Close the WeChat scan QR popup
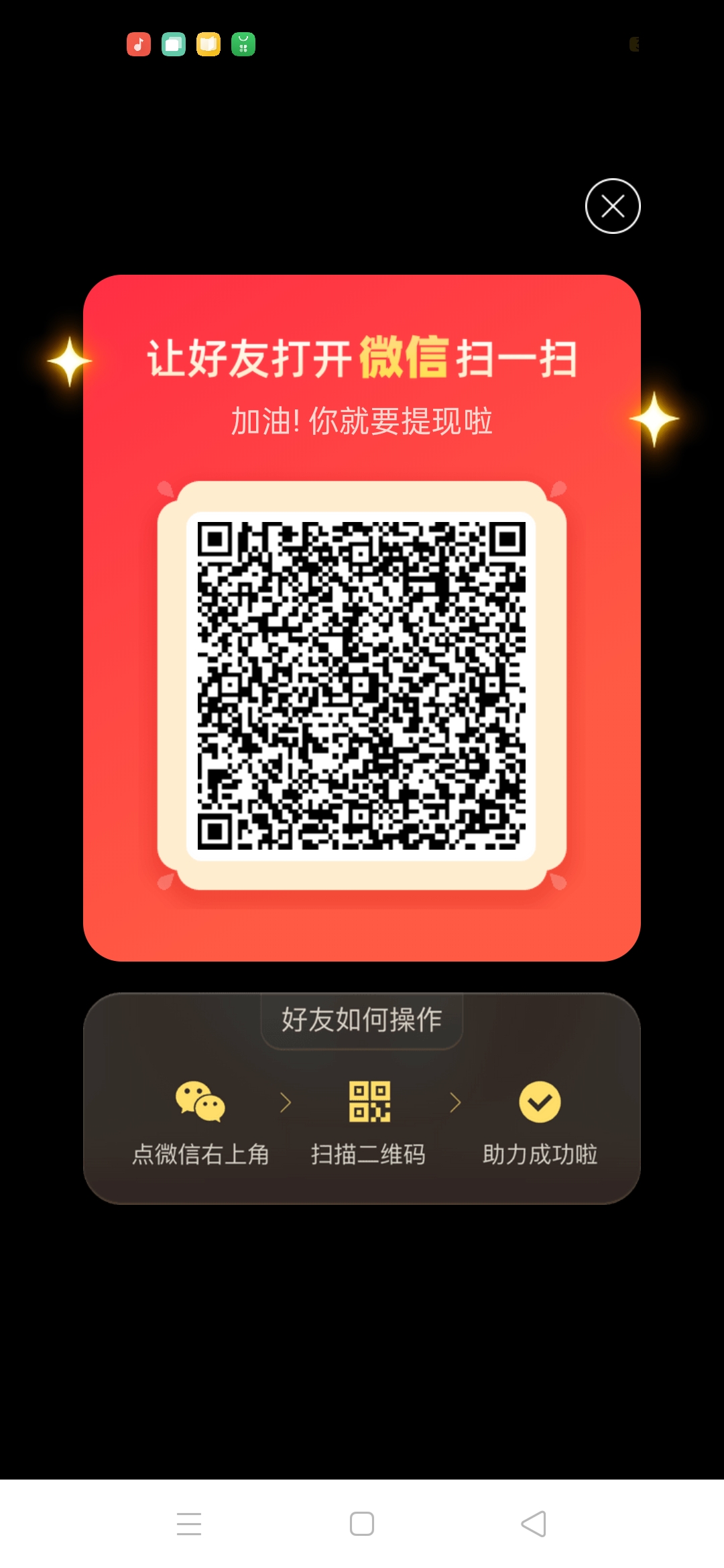This screenshot has width=724, height=1568. tap(613, 206)
